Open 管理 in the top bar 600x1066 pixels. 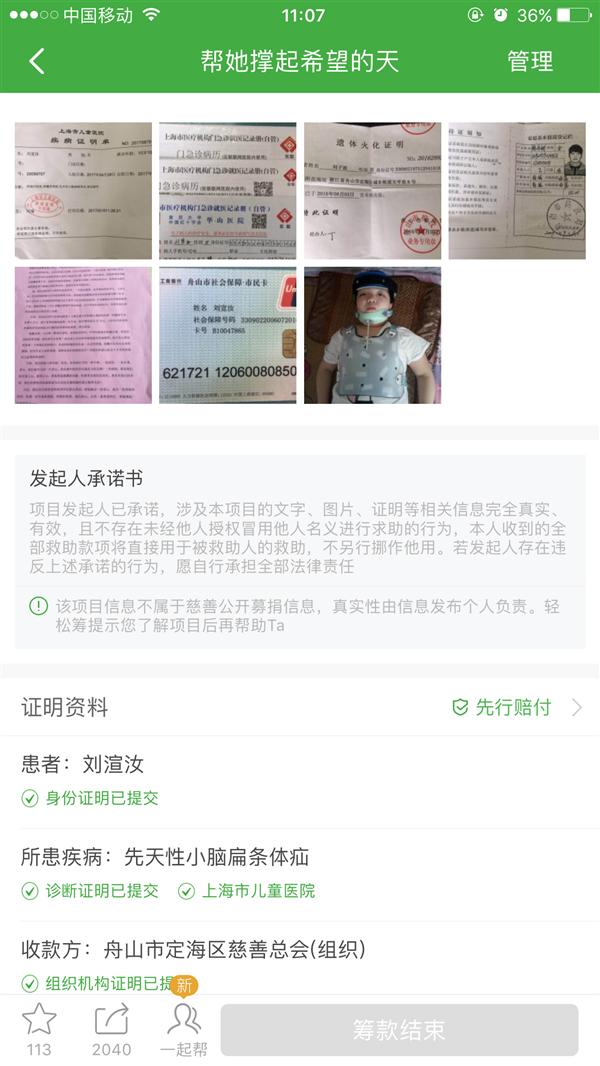click(x=530, y=61)
